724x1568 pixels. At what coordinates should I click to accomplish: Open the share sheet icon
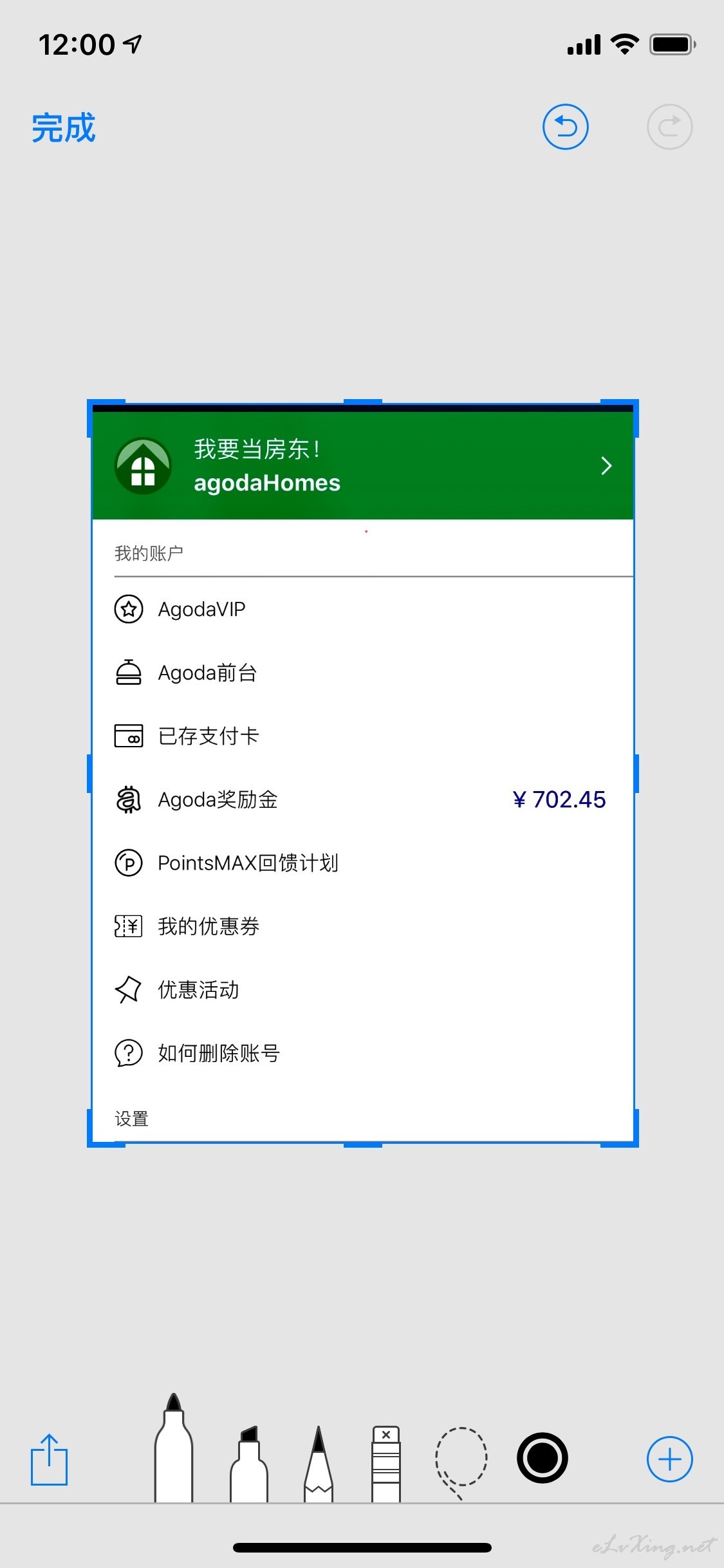49,1460
